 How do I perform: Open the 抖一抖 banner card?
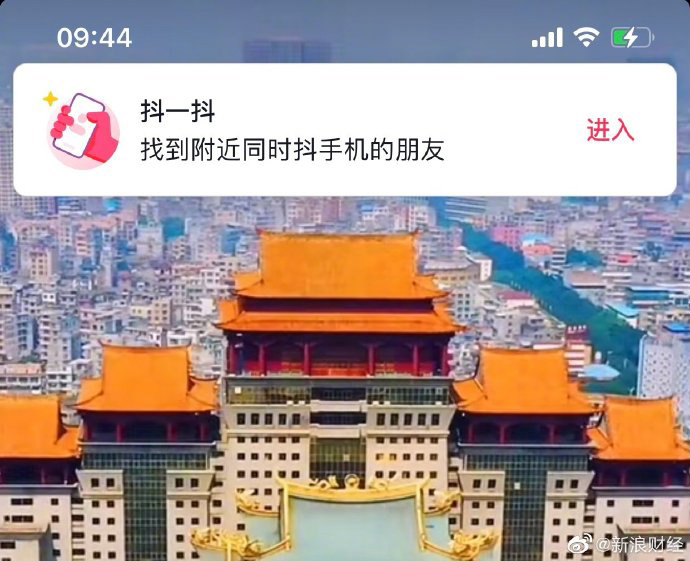click(300, 130)
